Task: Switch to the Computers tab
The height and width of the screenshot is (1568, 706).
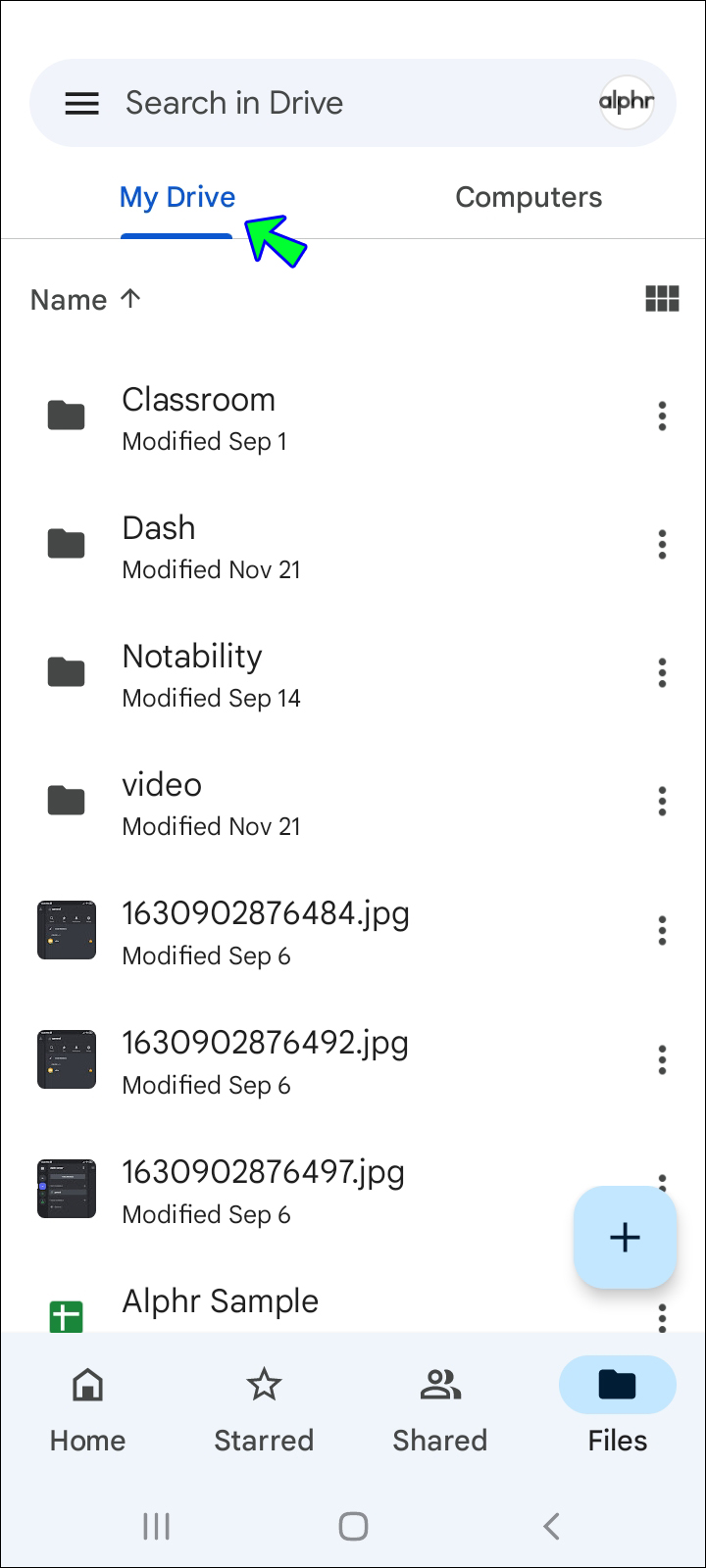Action: pyautogui.click(x=529, y=198)
